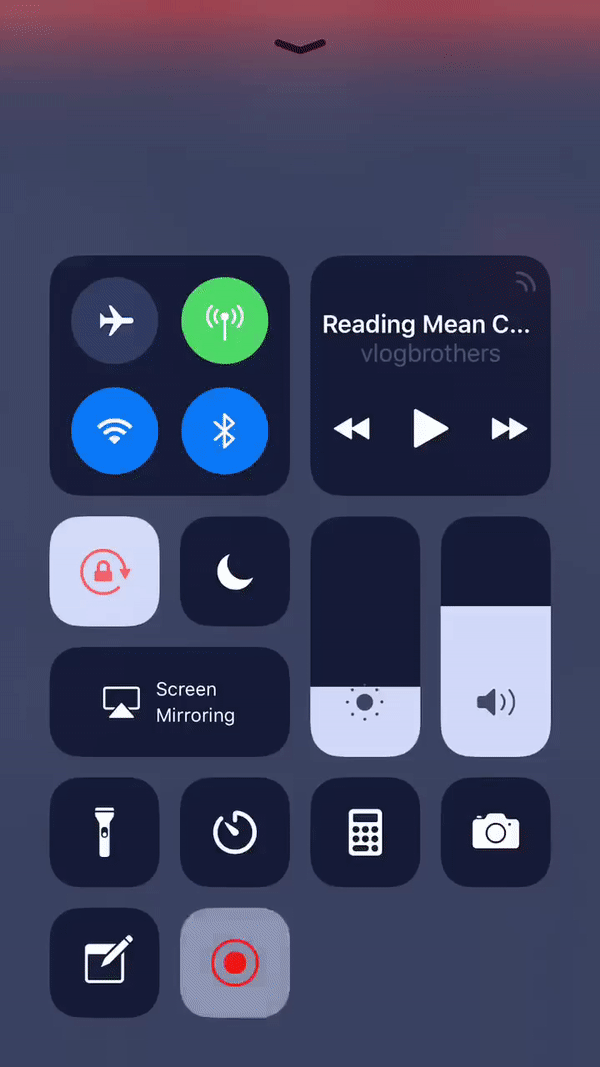The image size is (600, 1067).
Task: Skip back to previous track
Action: tap(352, 429)
